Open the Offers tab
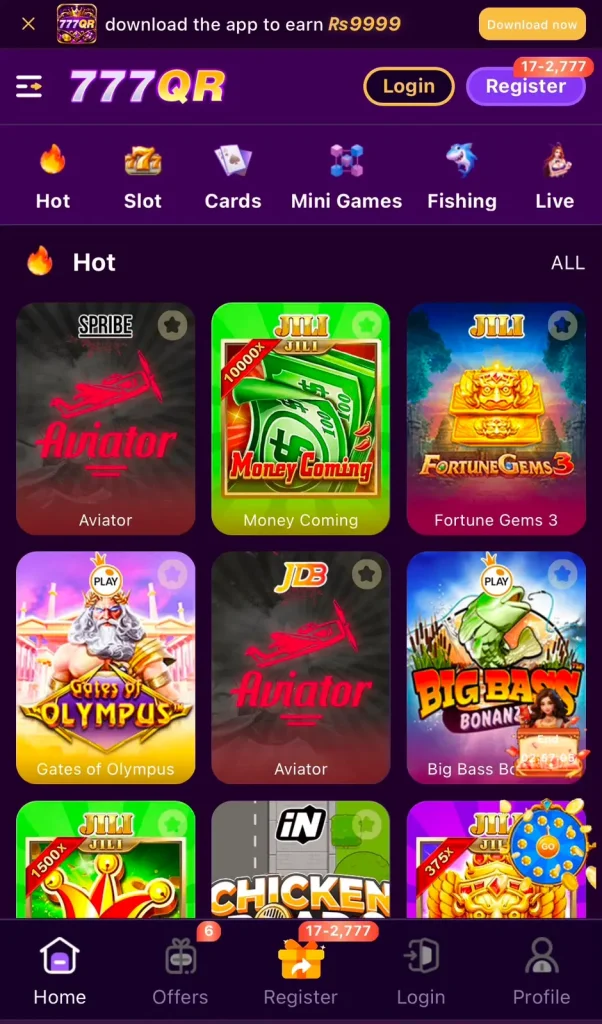602x1024 pixels. 180,971
